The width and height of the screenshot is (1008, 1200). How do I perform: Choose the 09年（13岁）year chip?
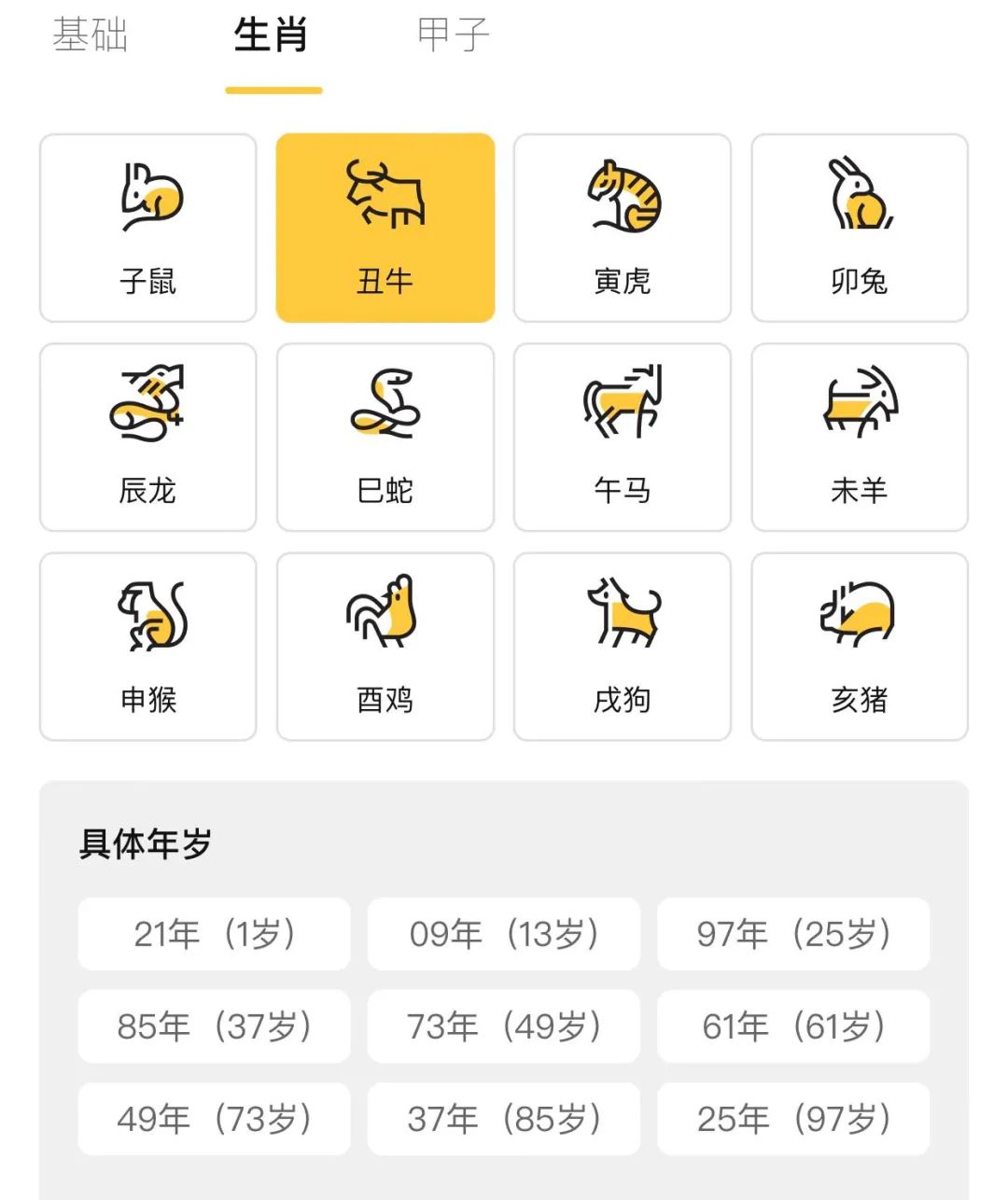(504, 934)
